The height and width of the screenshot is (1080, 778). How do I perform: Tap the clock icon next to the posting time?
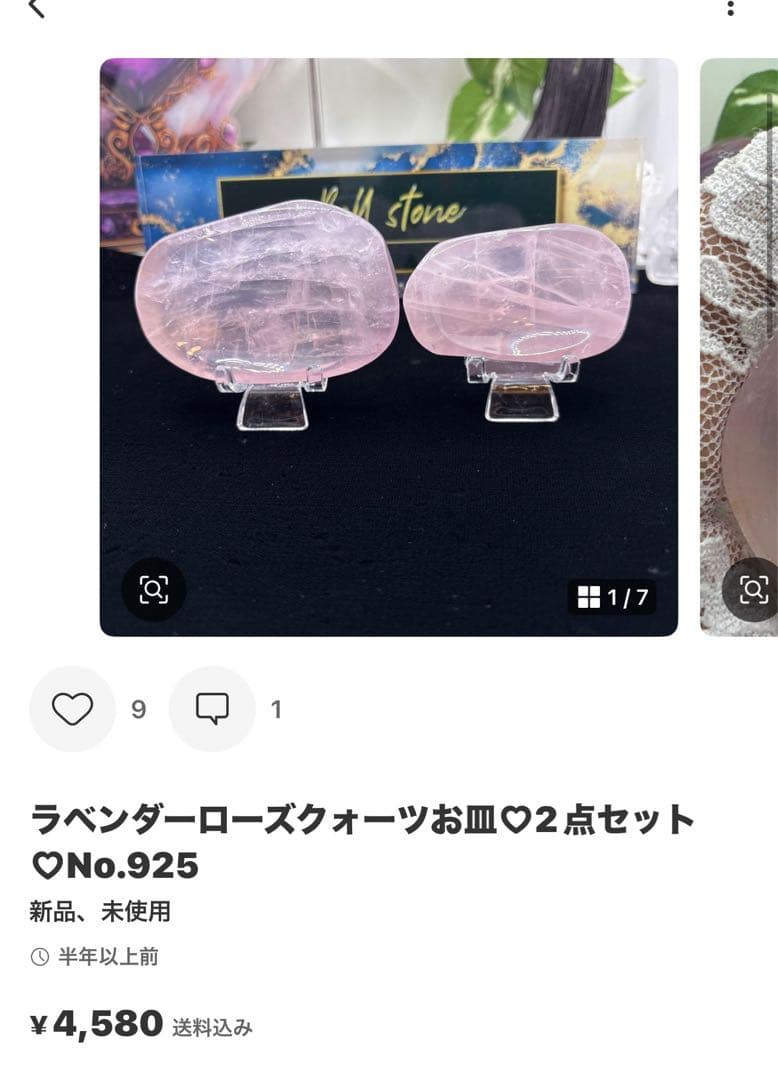37,930
